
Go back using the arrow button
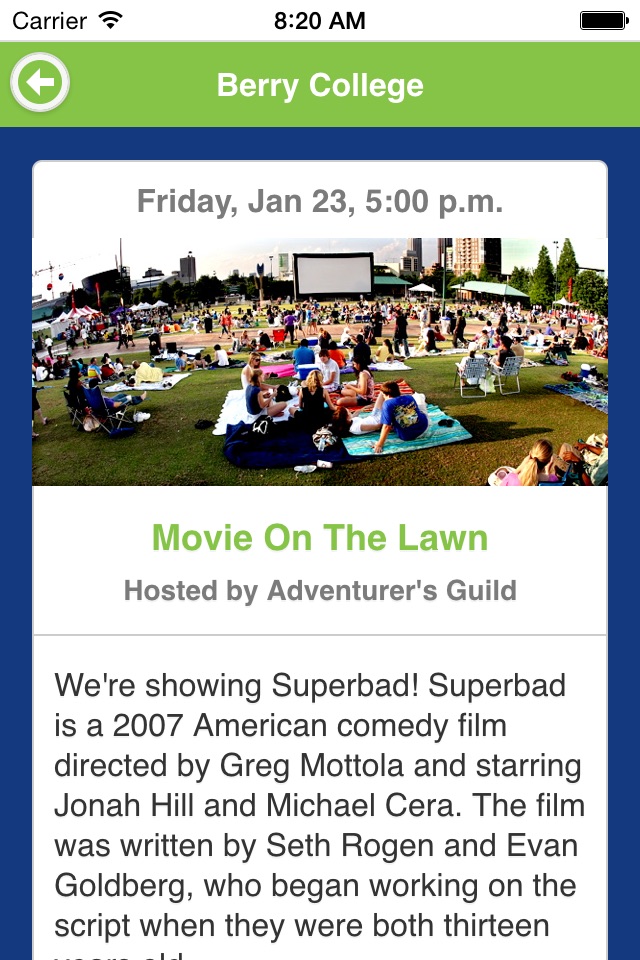(x=40, y=83)
